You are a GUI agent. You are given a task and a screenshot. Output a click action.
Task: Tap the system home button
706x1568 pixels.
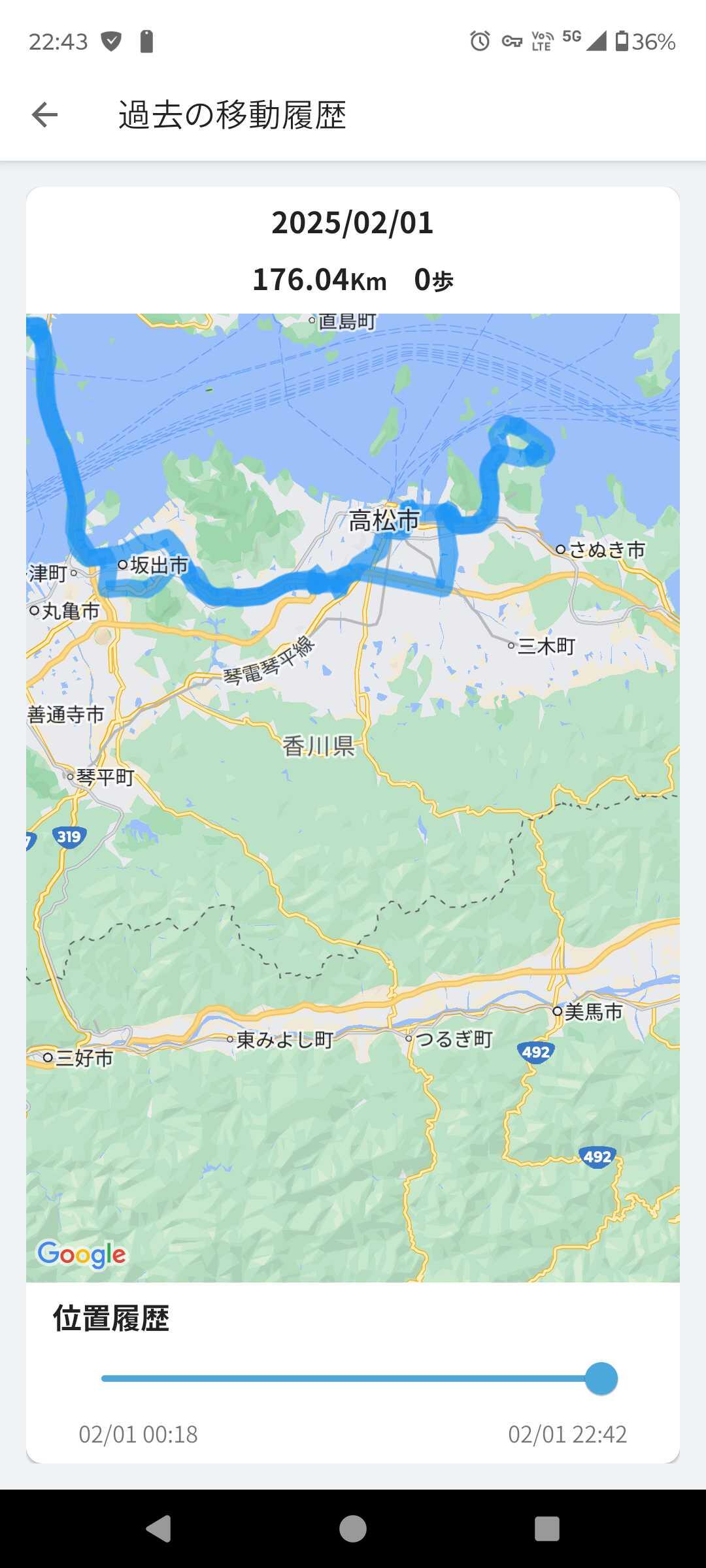[x=353, y=1529]
